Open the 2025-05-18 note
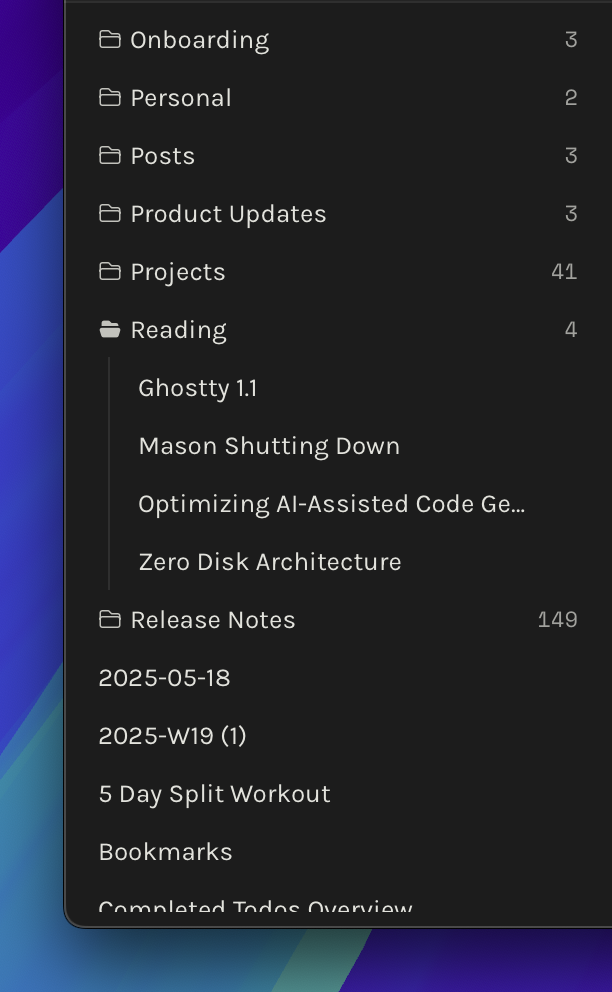 tap(338, 678)
